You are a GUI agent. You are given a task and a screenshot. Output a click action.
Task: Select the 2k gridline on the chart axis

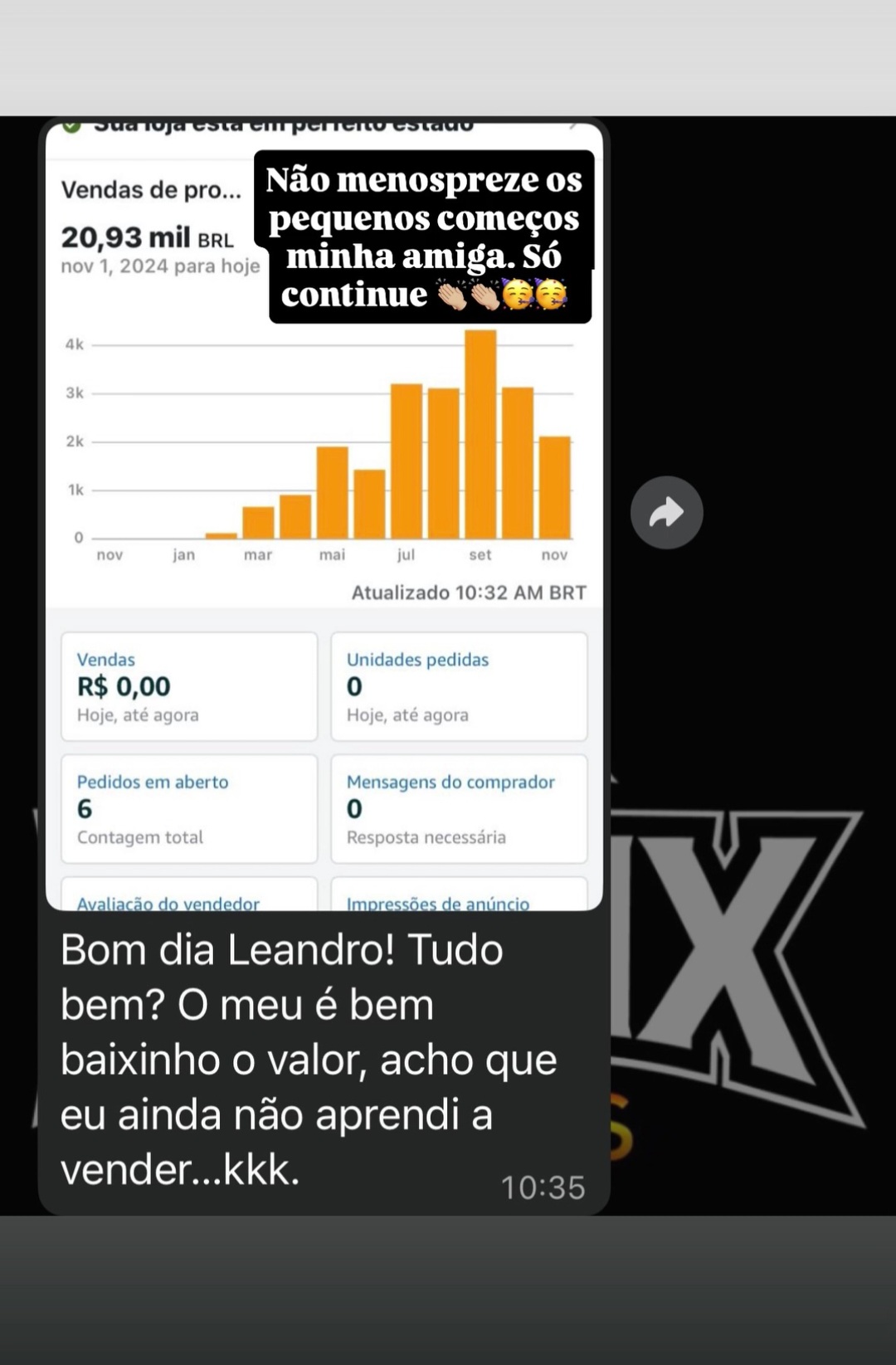pyautogui.click(x=75, y=441)
